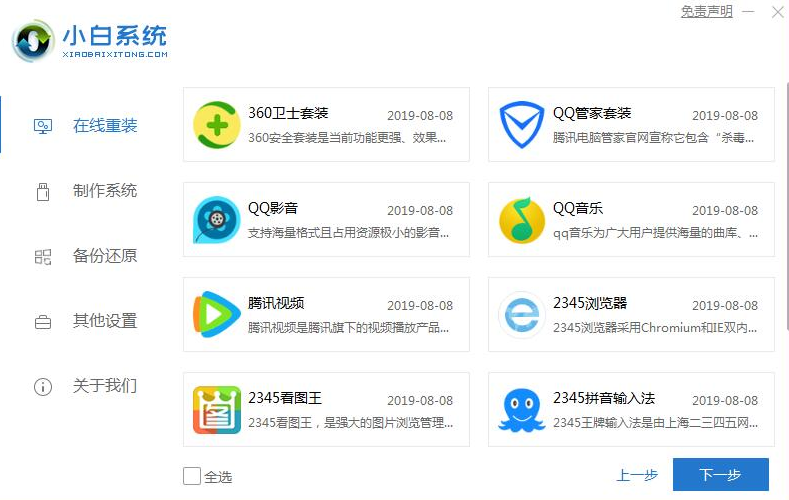Pick the QQ音乐 software card
This screenshot has height=500, width=789.
pyautogui.click(x=631, y=219)
